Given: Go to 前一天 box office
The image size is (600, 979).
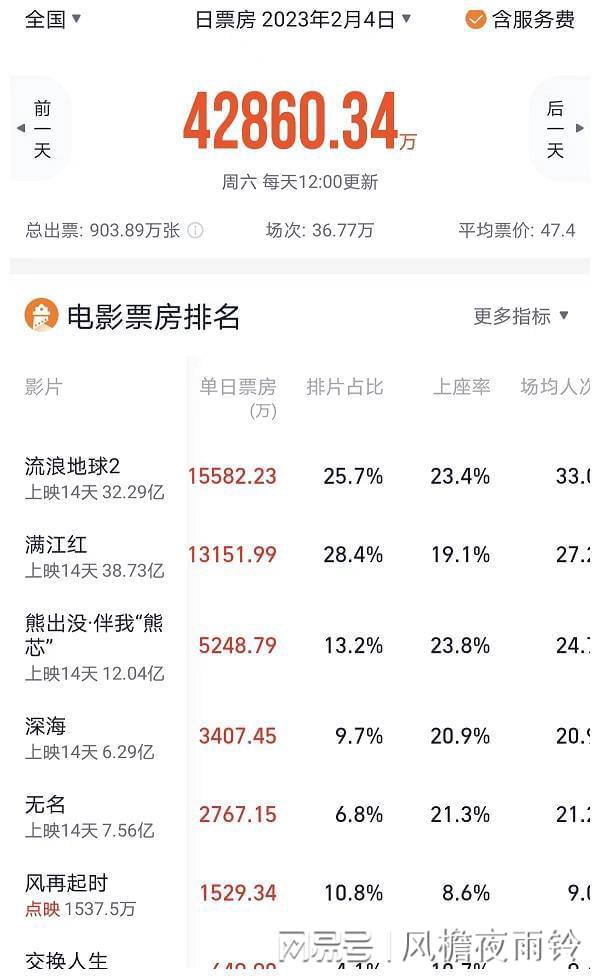Looking at the screenshot, I should click(x=41, y=129).
